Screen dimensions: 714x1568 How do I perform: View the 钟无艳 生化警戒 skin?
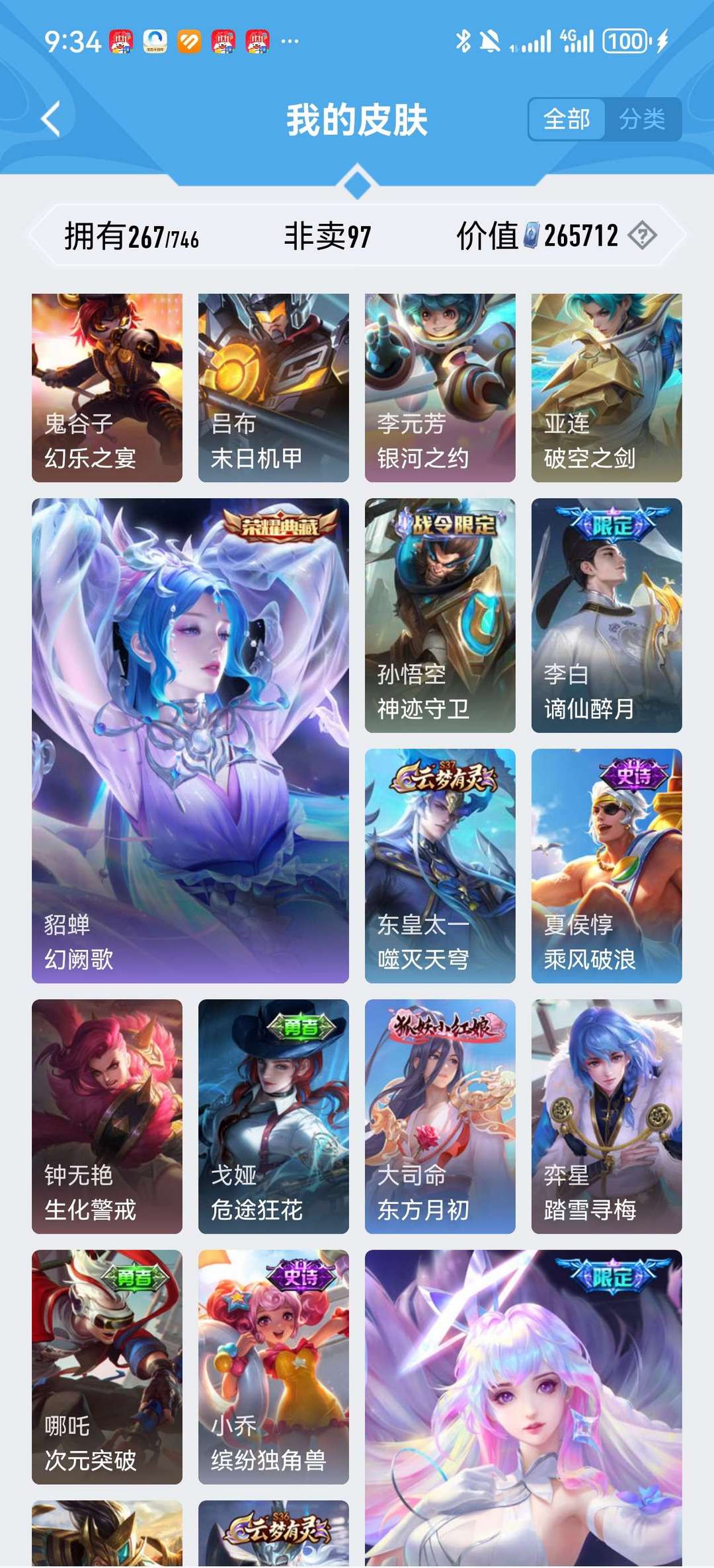[107, 1116]
